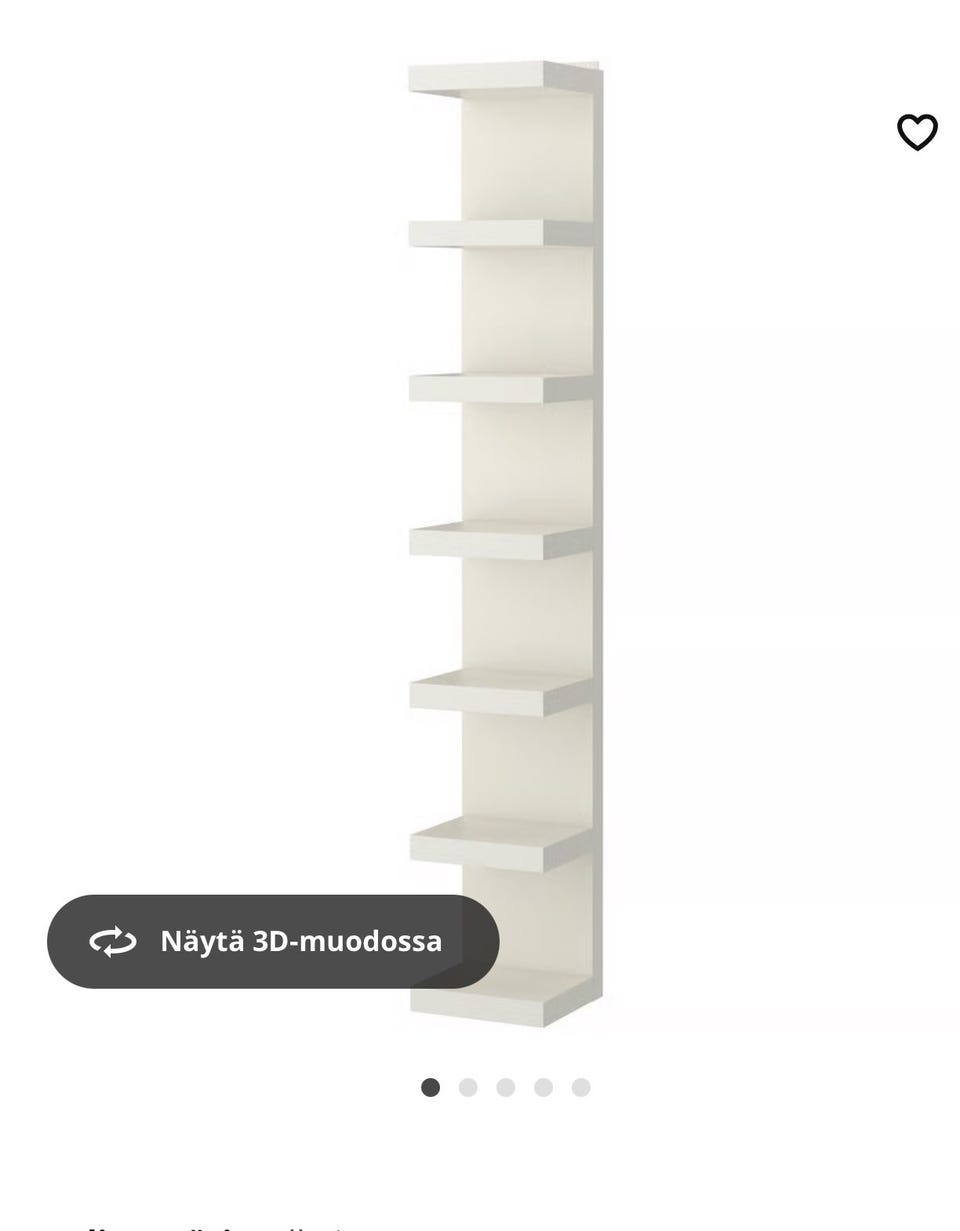Choose the third carousel indicator dot
960x1231 pixels.
506,1086
